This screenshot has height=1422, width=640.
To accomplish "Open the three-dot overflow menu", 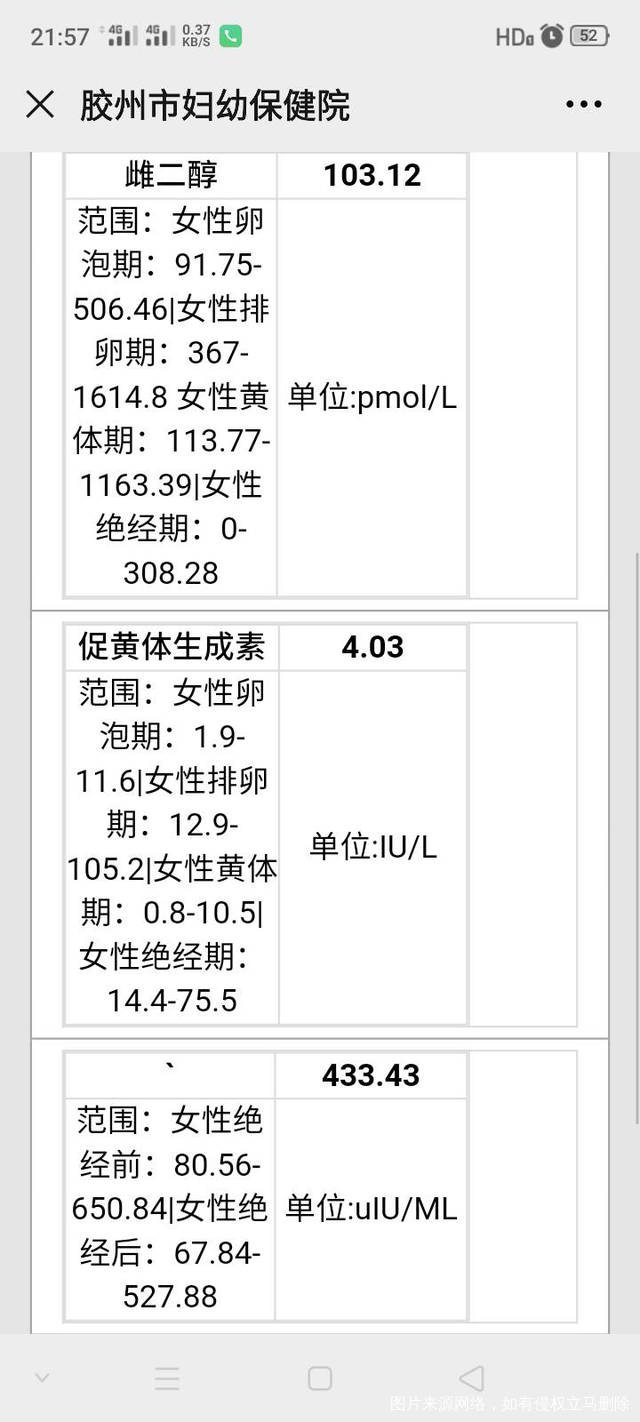I will (583, 104).
